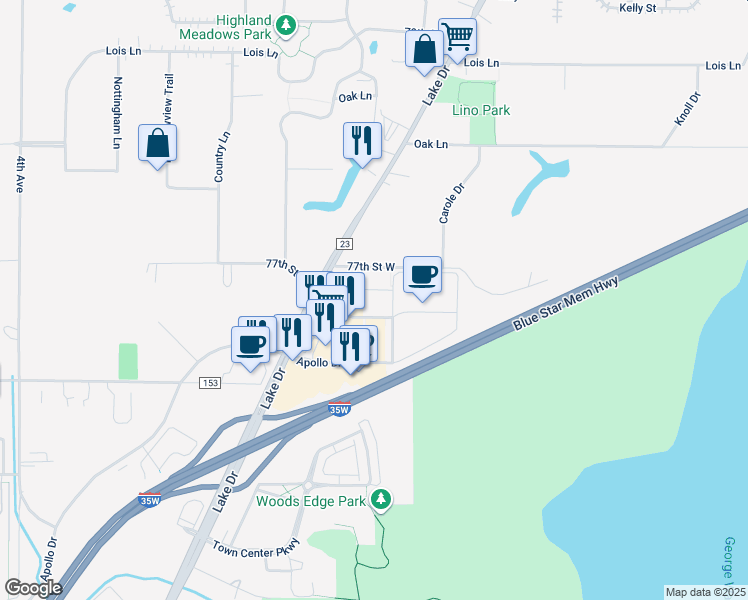
Task: Select the cafe marker by route 153
Action: [250, 345]
